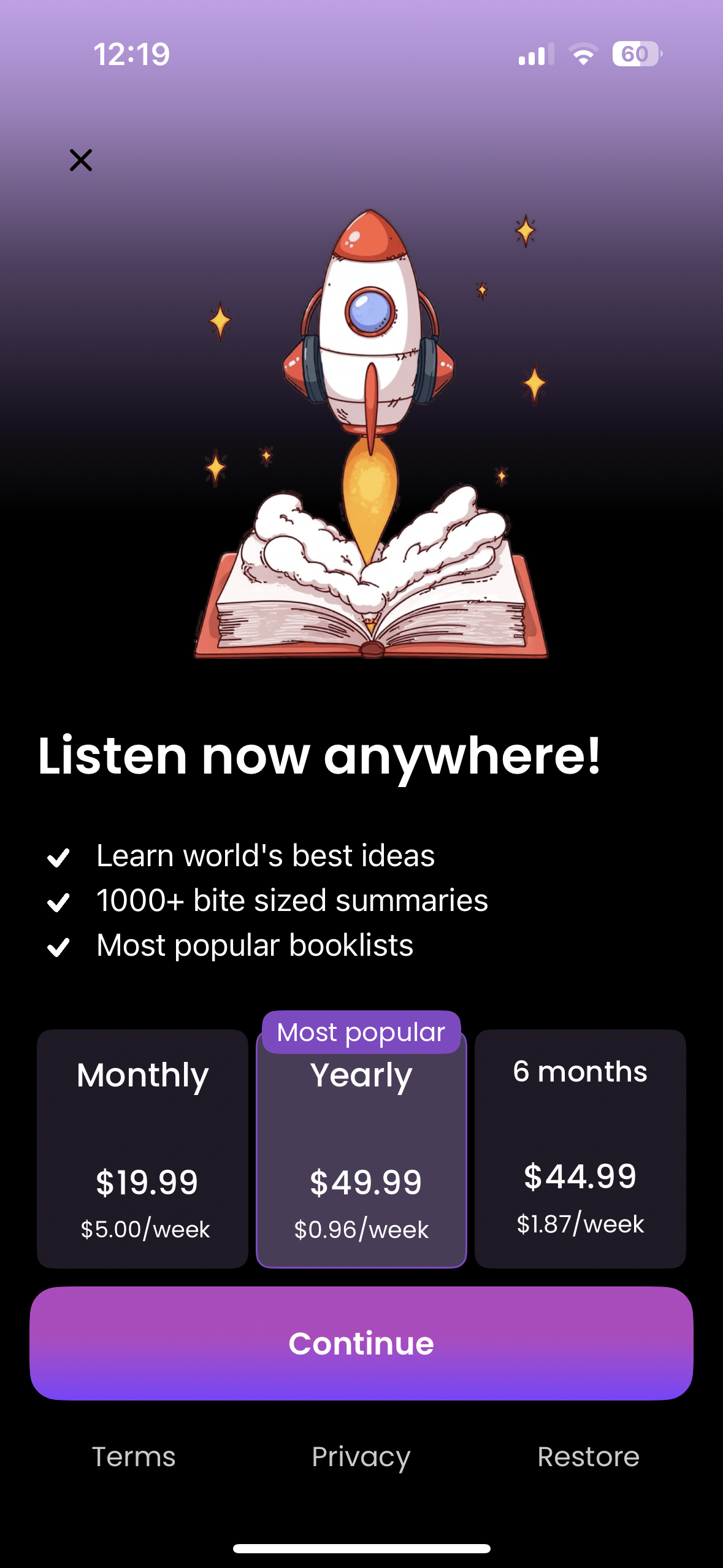Choose the Yearly $49.99 plan
The width and height of the screenshot is (723, 1568).
pyautogui.click(x=361, y=1148)
